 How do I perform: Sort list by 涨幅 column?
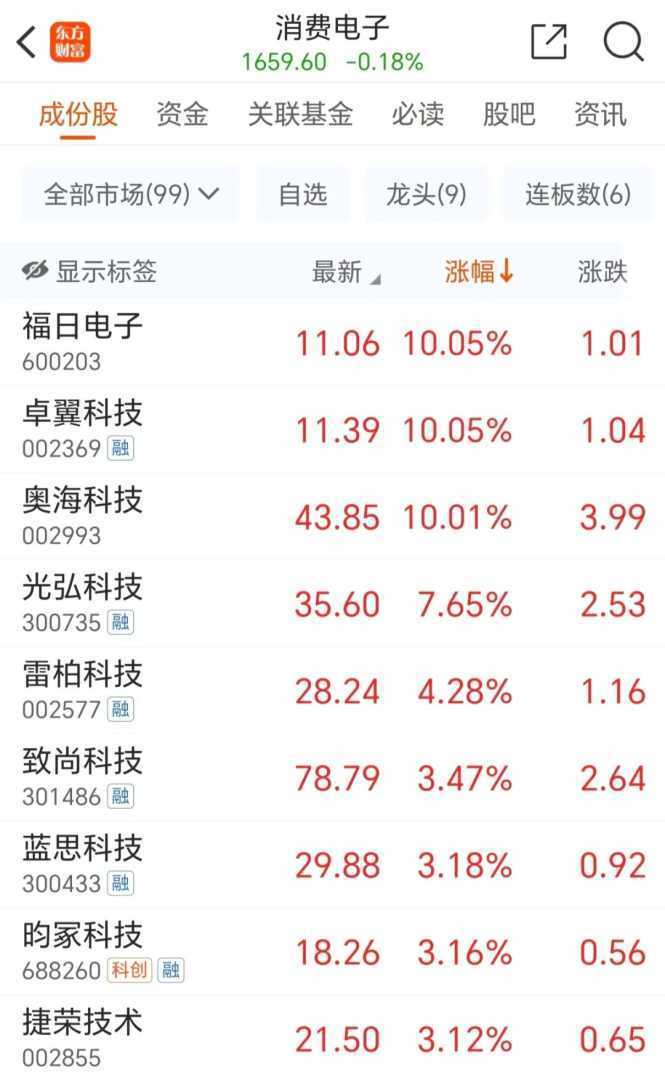click(479, 272)
